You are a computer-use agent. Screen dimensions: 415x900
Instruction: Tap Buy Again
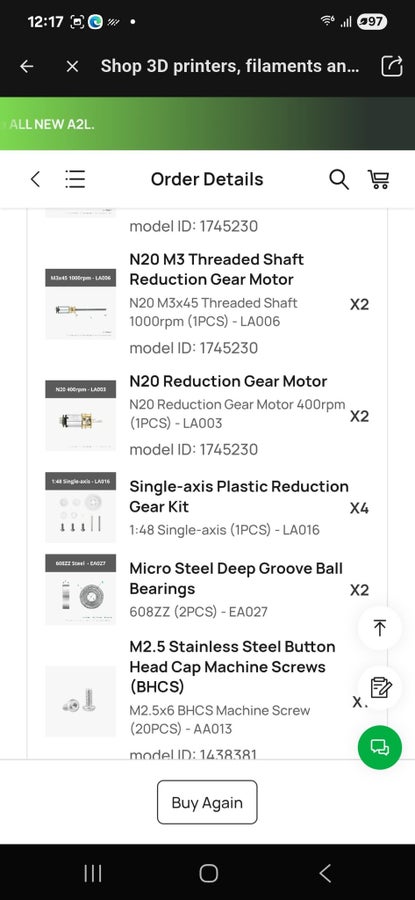[207, 802]
